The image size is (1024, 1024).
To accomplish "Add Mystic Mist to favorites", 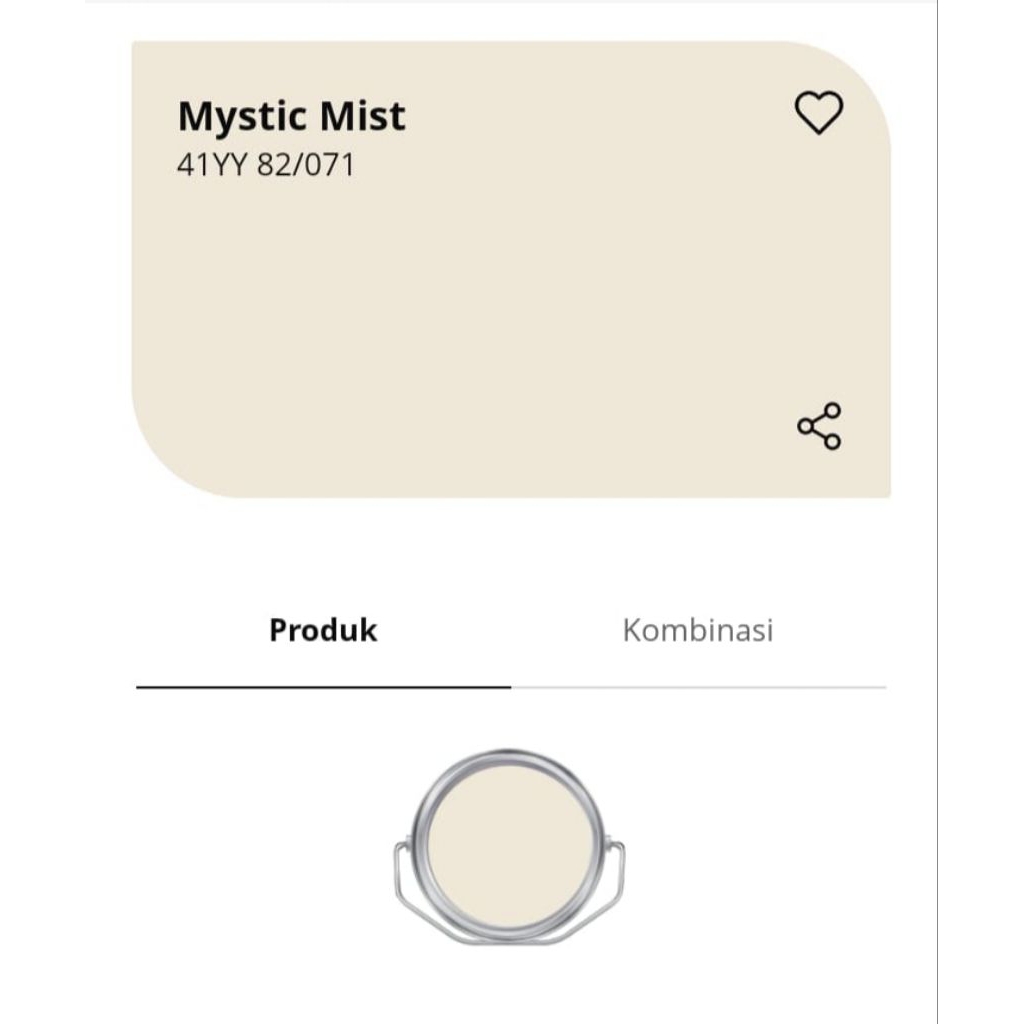I will point(818,112).
